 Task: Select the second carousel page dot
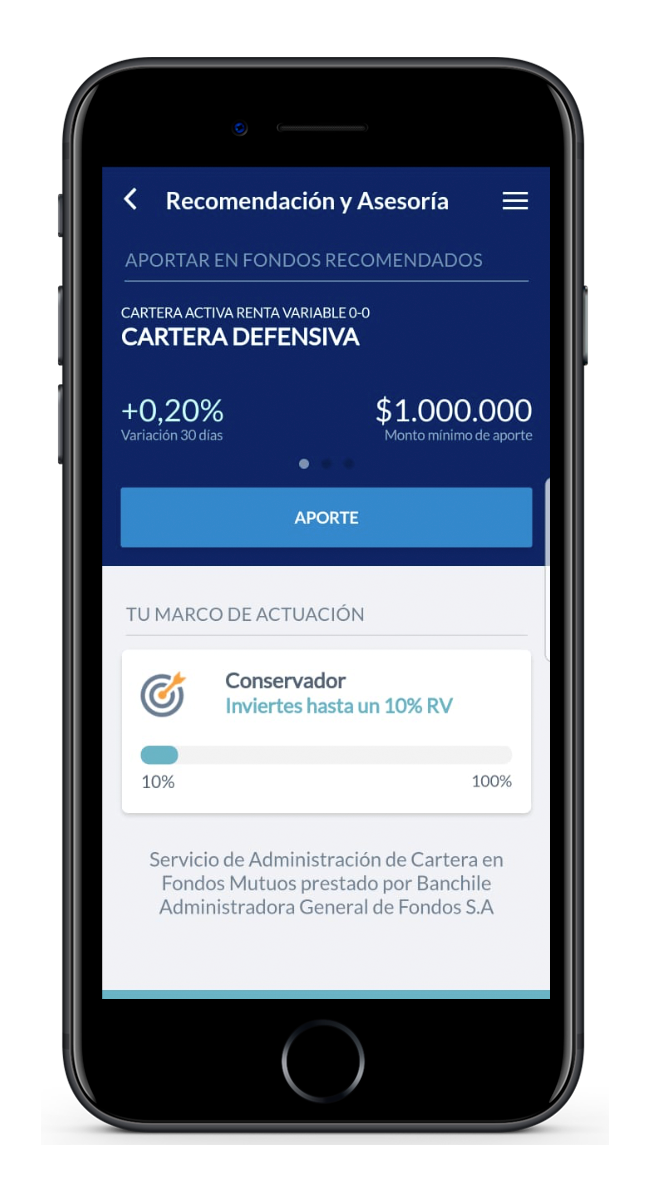pos(327,464)
